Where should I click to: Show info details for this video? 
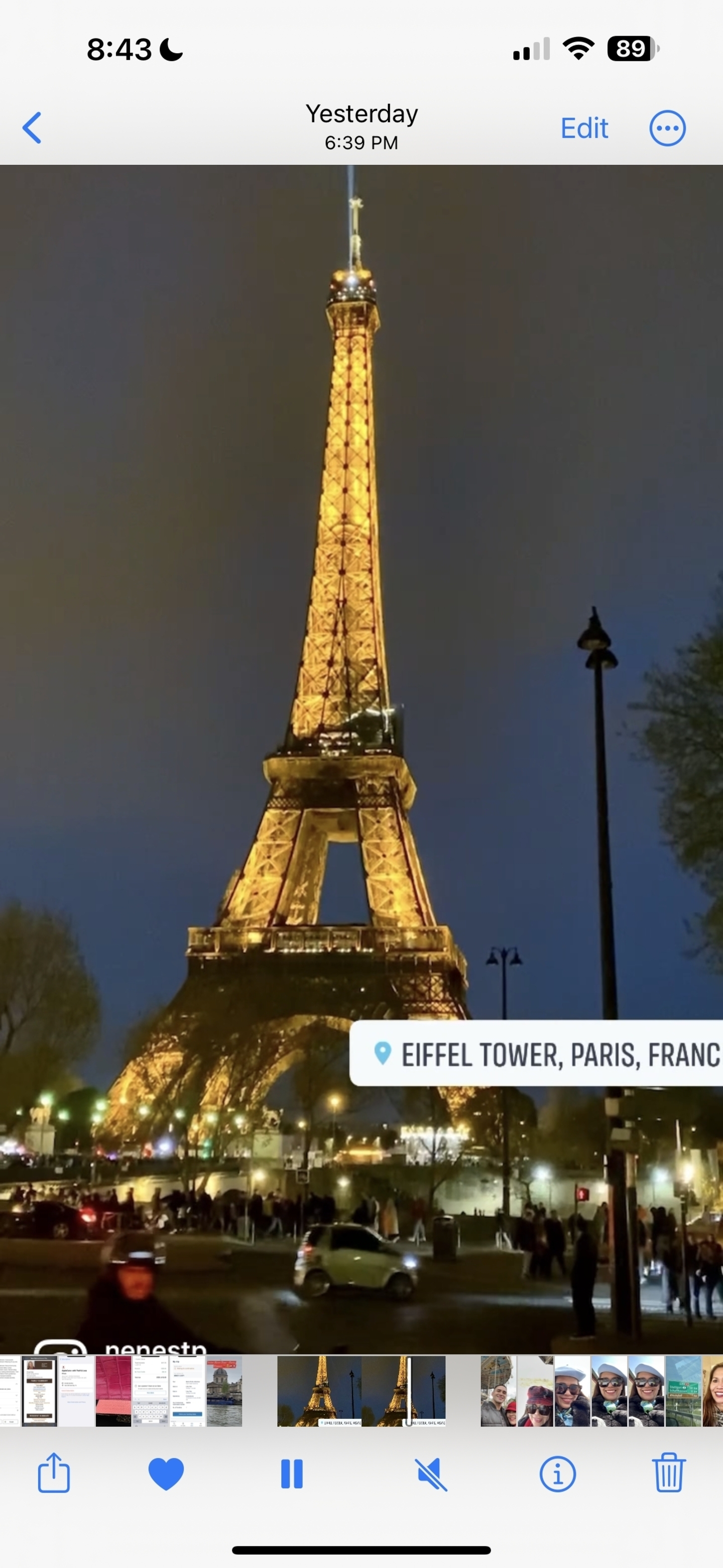[x=557, y=1474]
